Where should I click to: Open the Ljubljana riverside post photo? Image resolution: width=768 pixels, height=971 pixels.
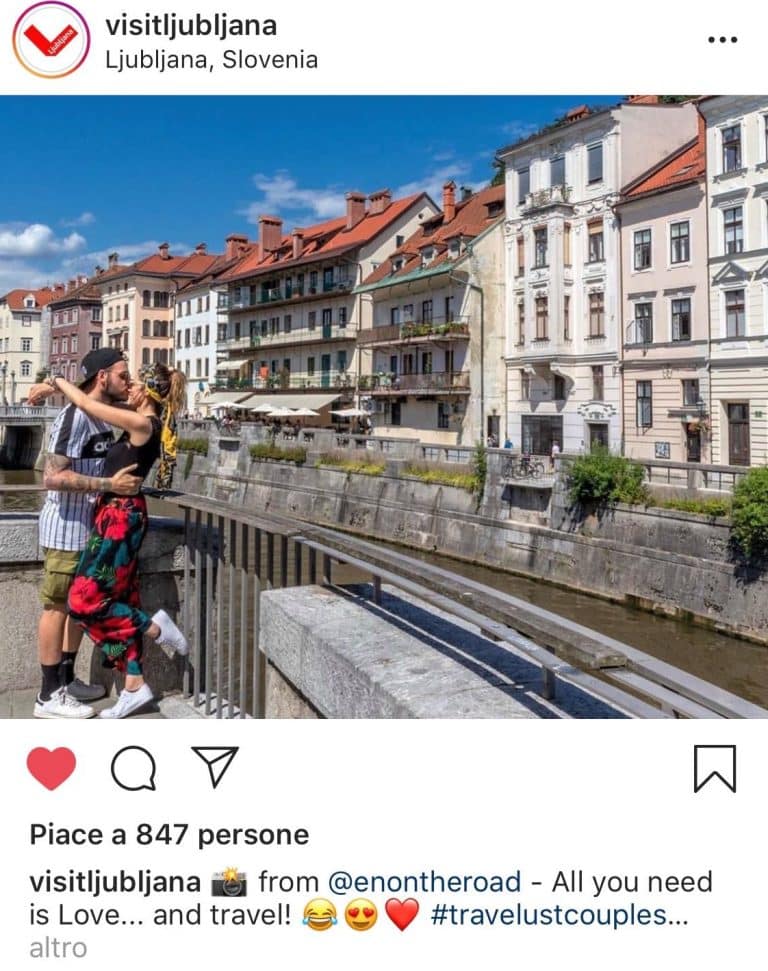tap(384, 407)
